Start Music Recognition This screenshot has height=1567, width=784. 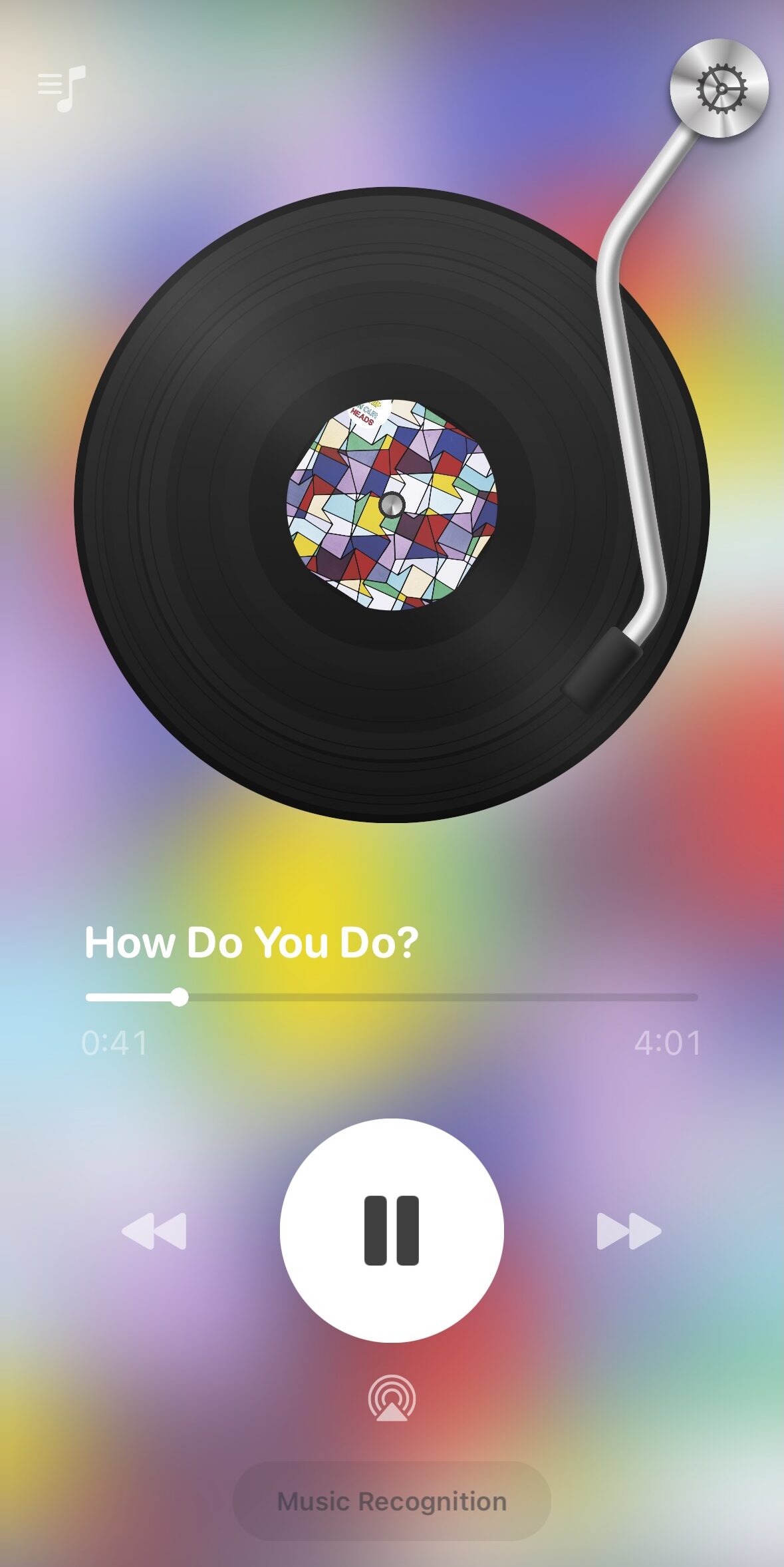click(392, 1502)
